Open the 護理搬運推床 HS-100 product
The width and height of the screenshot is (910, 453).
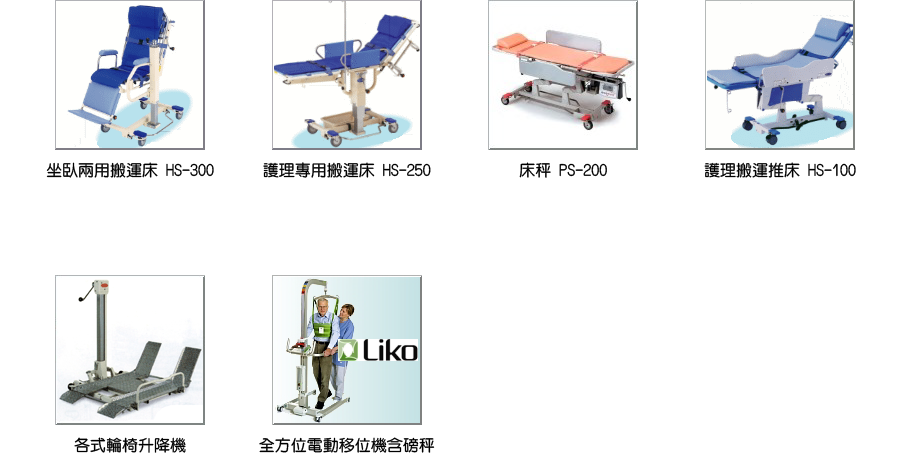click(780, 75)
